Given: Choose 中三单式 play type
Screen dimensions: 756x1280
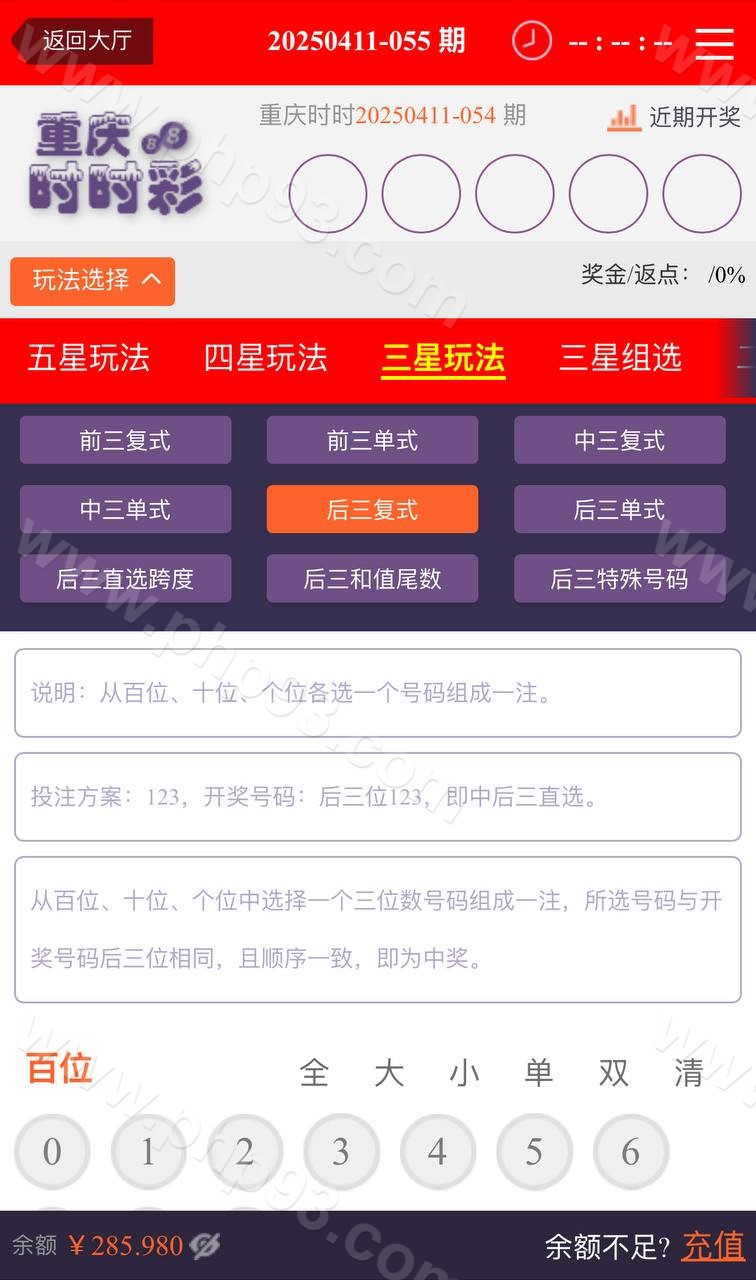Looking at the screenshot, I should coord(125,509).
